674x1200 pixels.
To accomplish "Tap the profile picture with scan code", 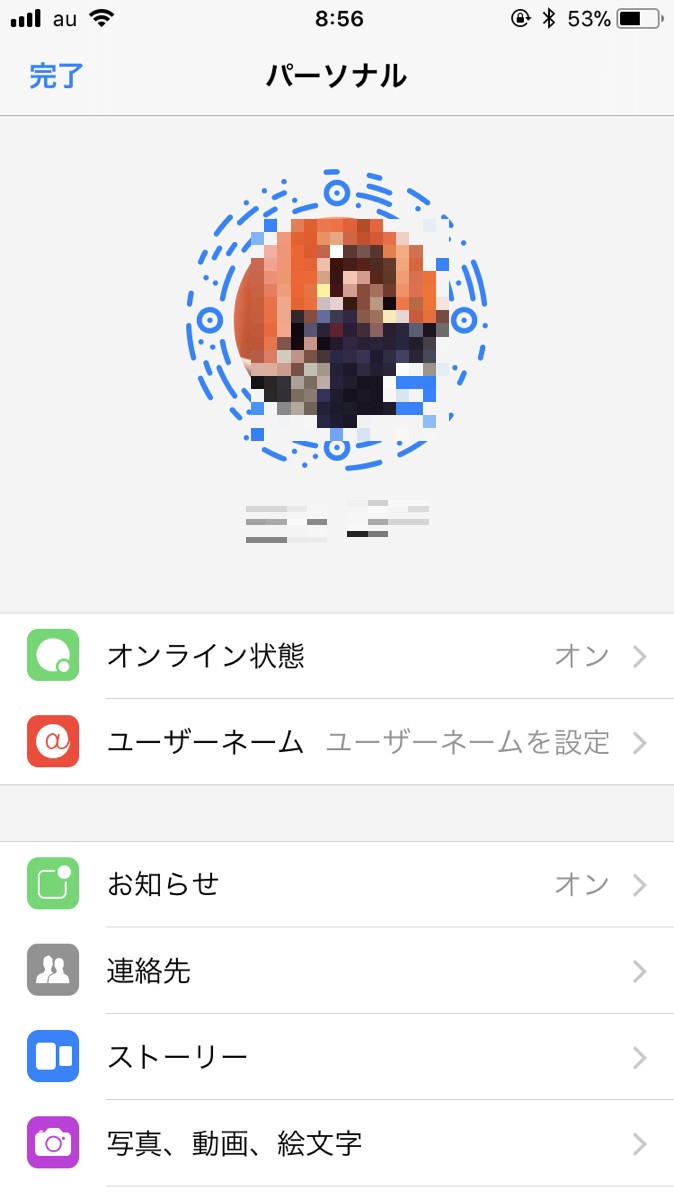I will (x=337, y=320).
